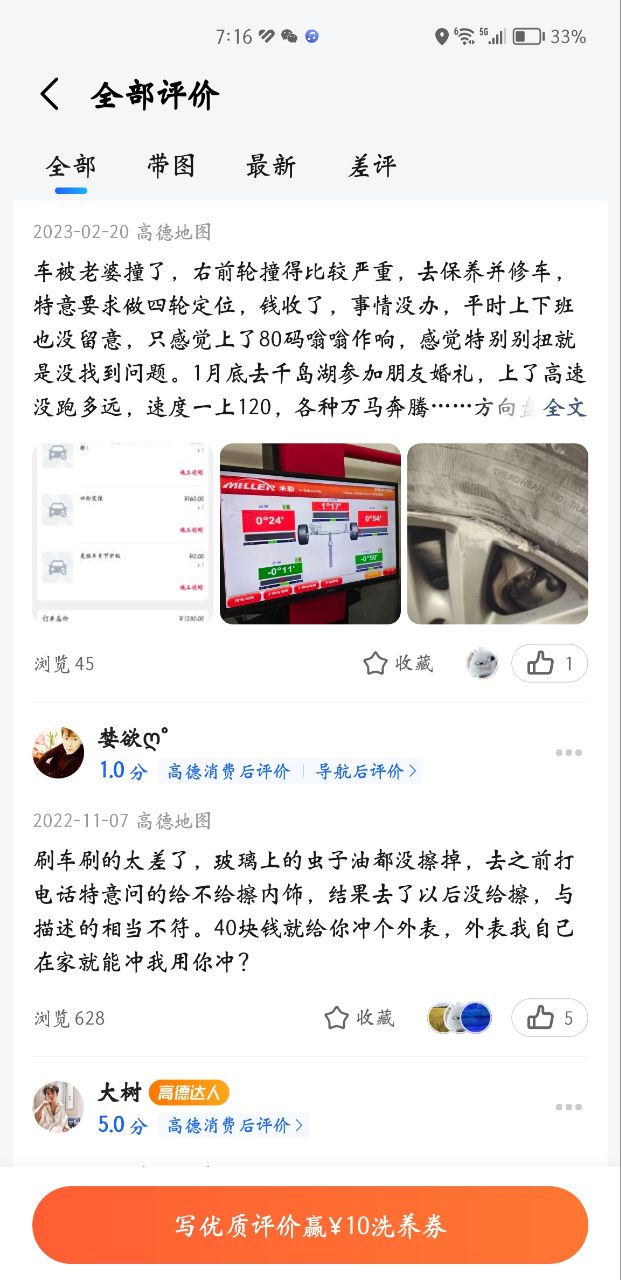Image resolution: width=621 pixels, height=1280 pixels.
Task: Open 高德消费后评价 tag on 大树's review
Action: tap(234, 1125)
